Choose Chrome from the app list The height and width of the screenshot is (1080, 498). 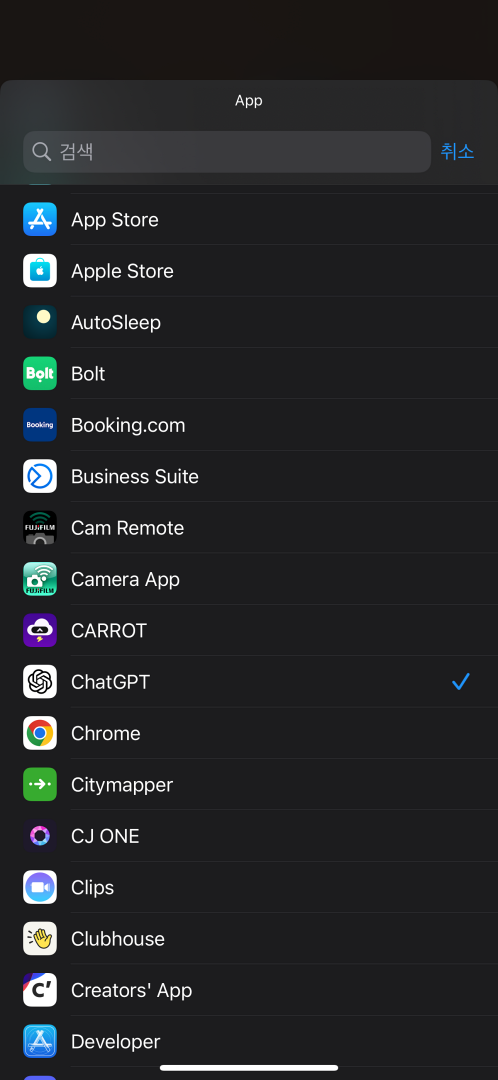249,733
